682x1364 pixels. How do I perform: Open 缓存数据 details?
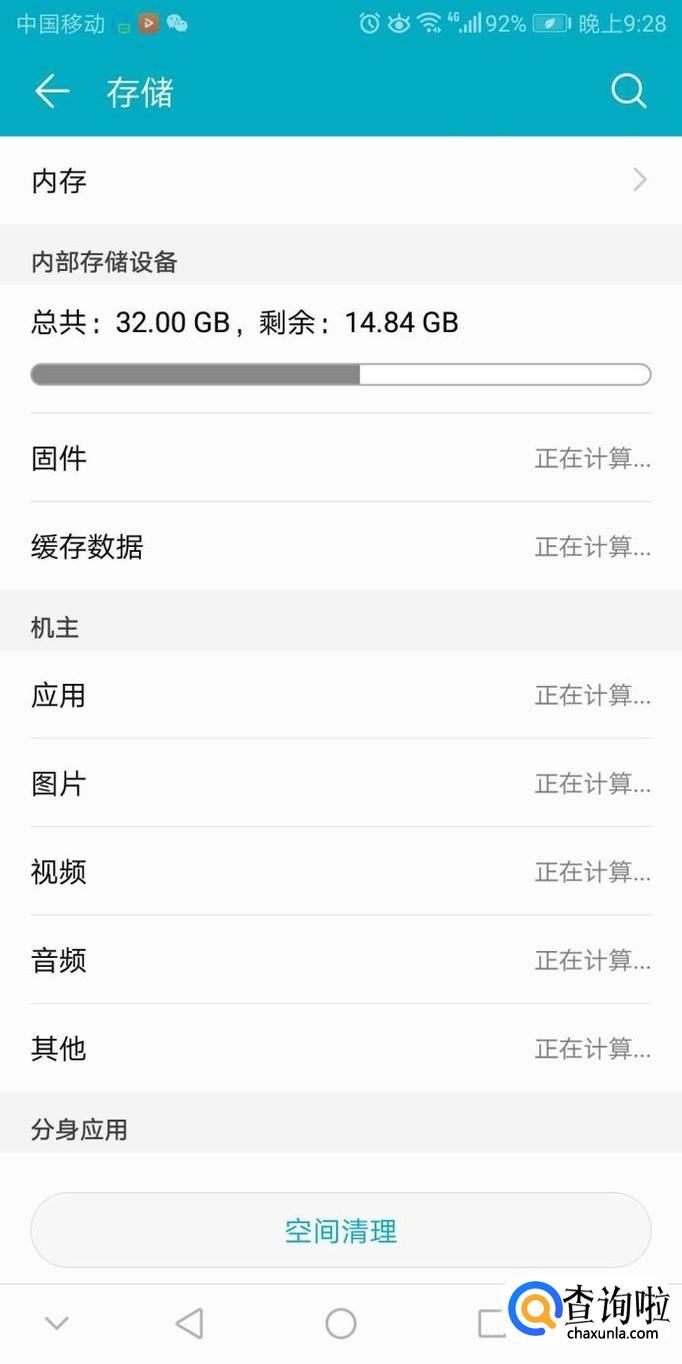[x=340, y=547]
